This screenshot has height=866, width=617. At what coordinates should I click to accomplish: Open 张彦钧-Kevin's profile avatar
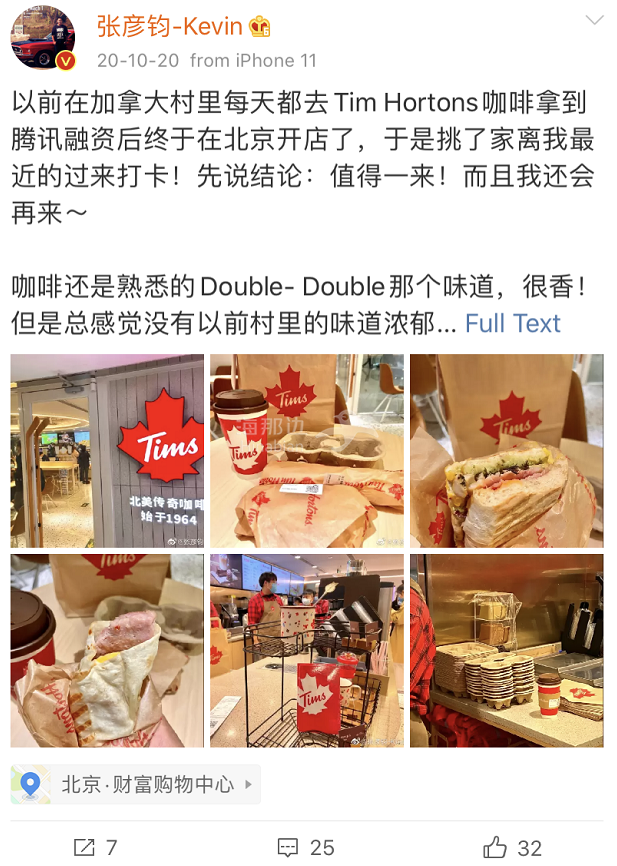click(42, 37)
